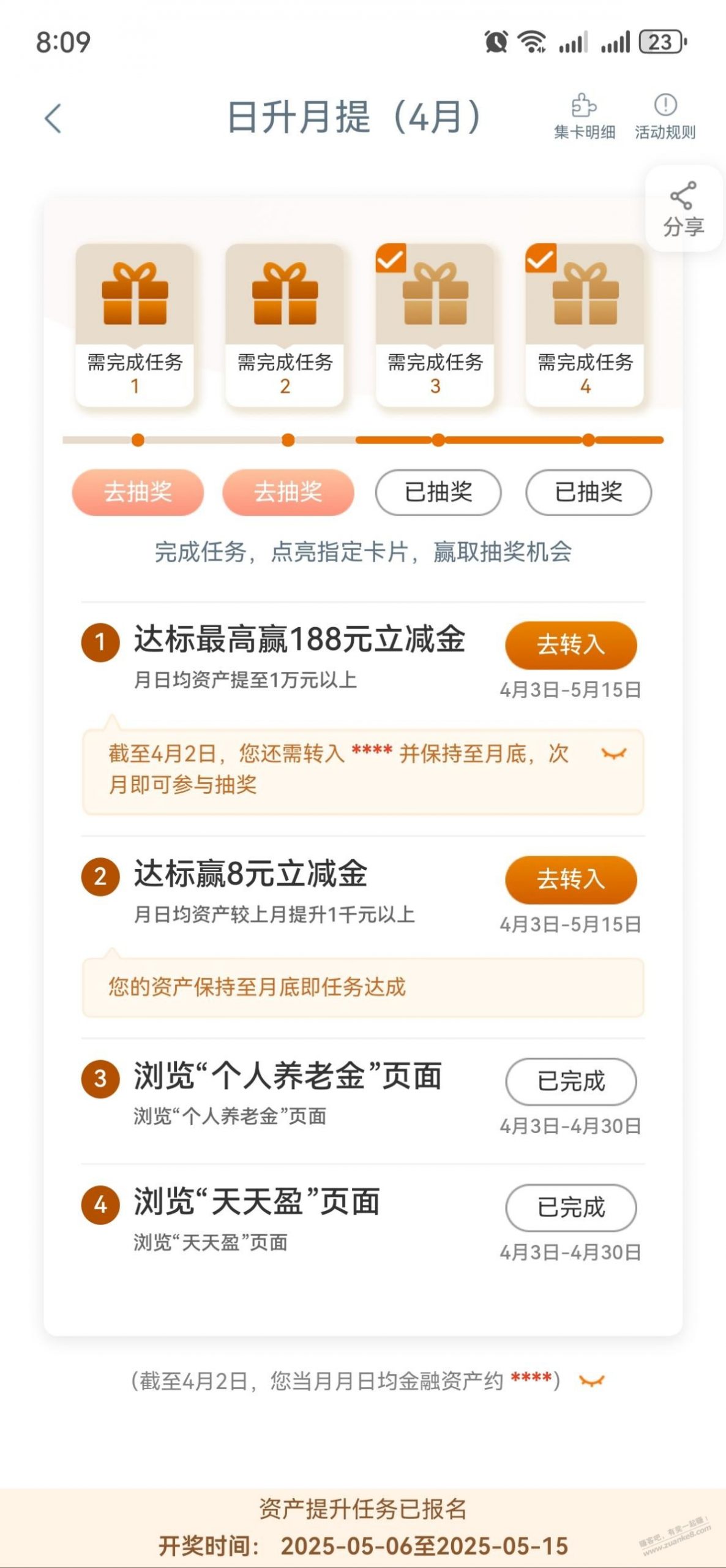Tap the first 去抽奖 button
This screenshot has width=726, height=1568.
coord(138,492)
